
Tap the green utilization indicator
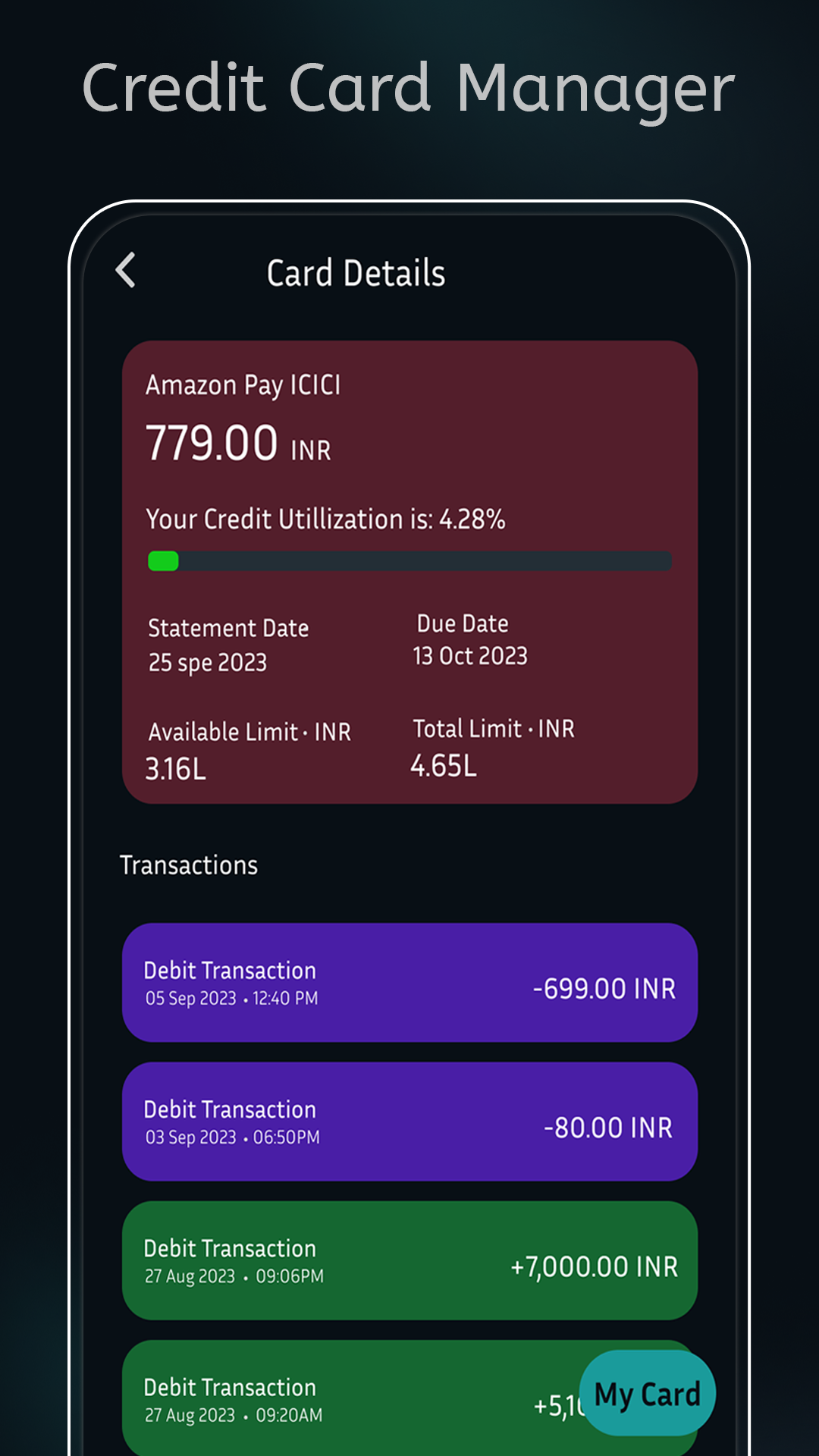pyautogui.click(x=164, y=562)
